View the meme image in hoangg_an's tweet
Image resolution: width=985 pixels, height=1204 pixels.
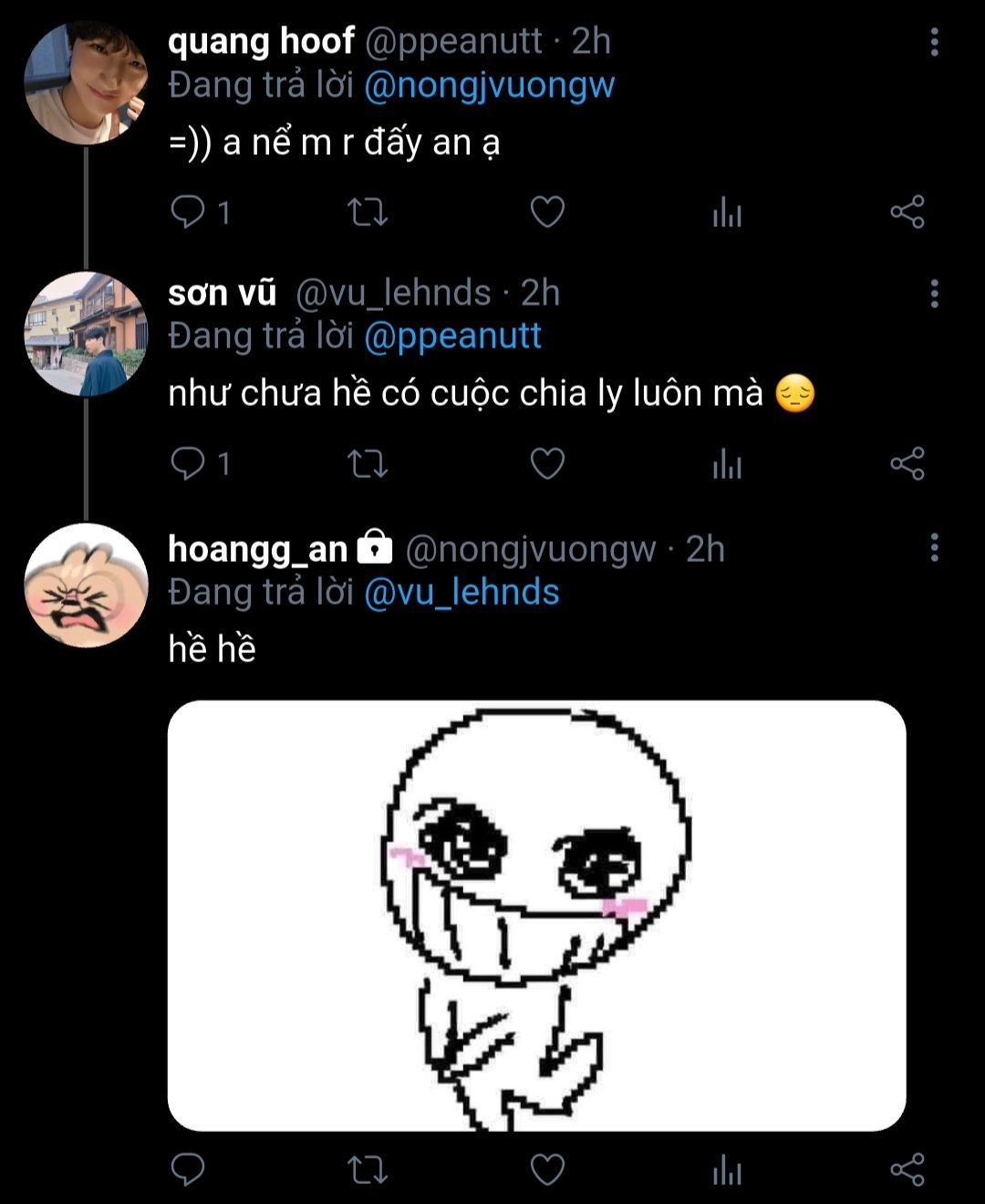coord(536,916)
